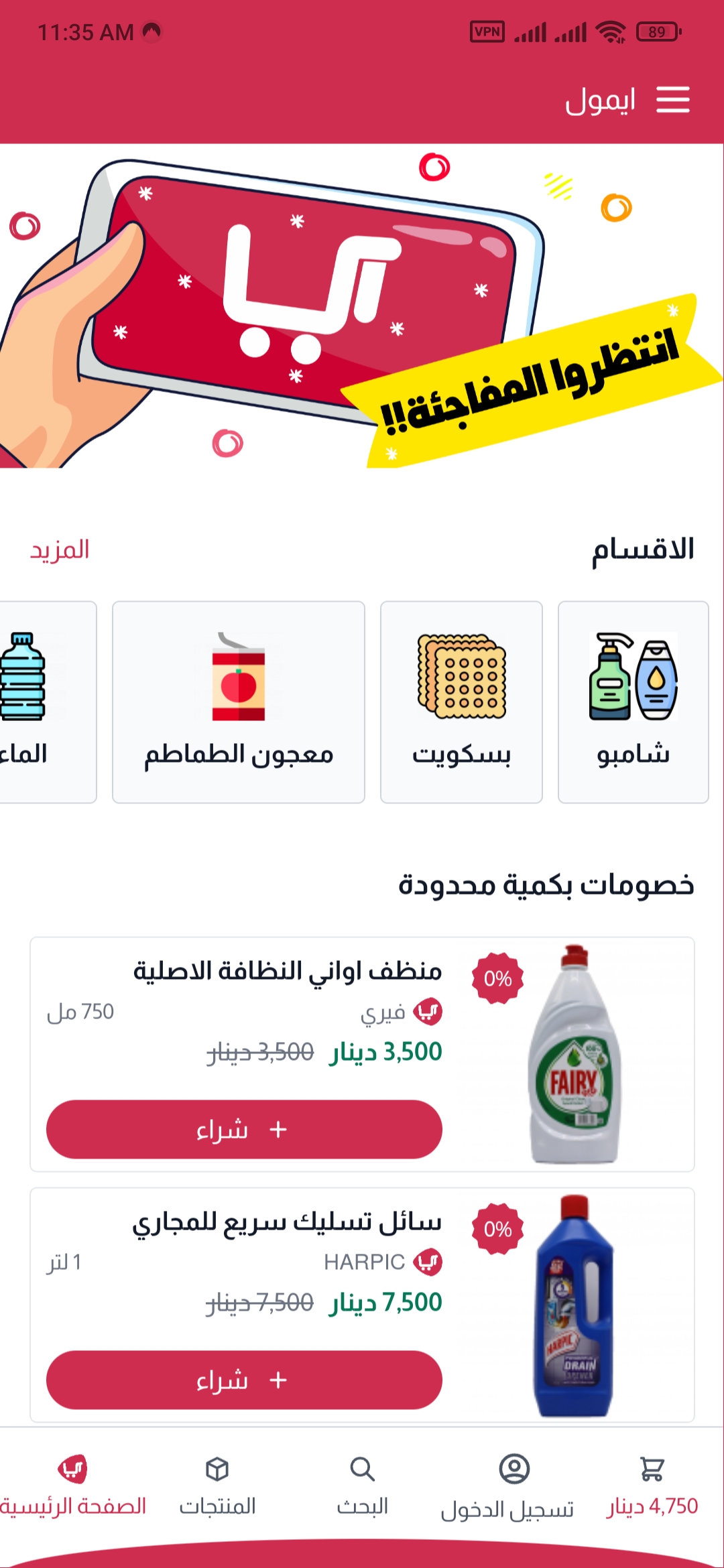The image size is (724, 1568).
Task: Open the بسكويت category
Action: click(x=461, y=702)
